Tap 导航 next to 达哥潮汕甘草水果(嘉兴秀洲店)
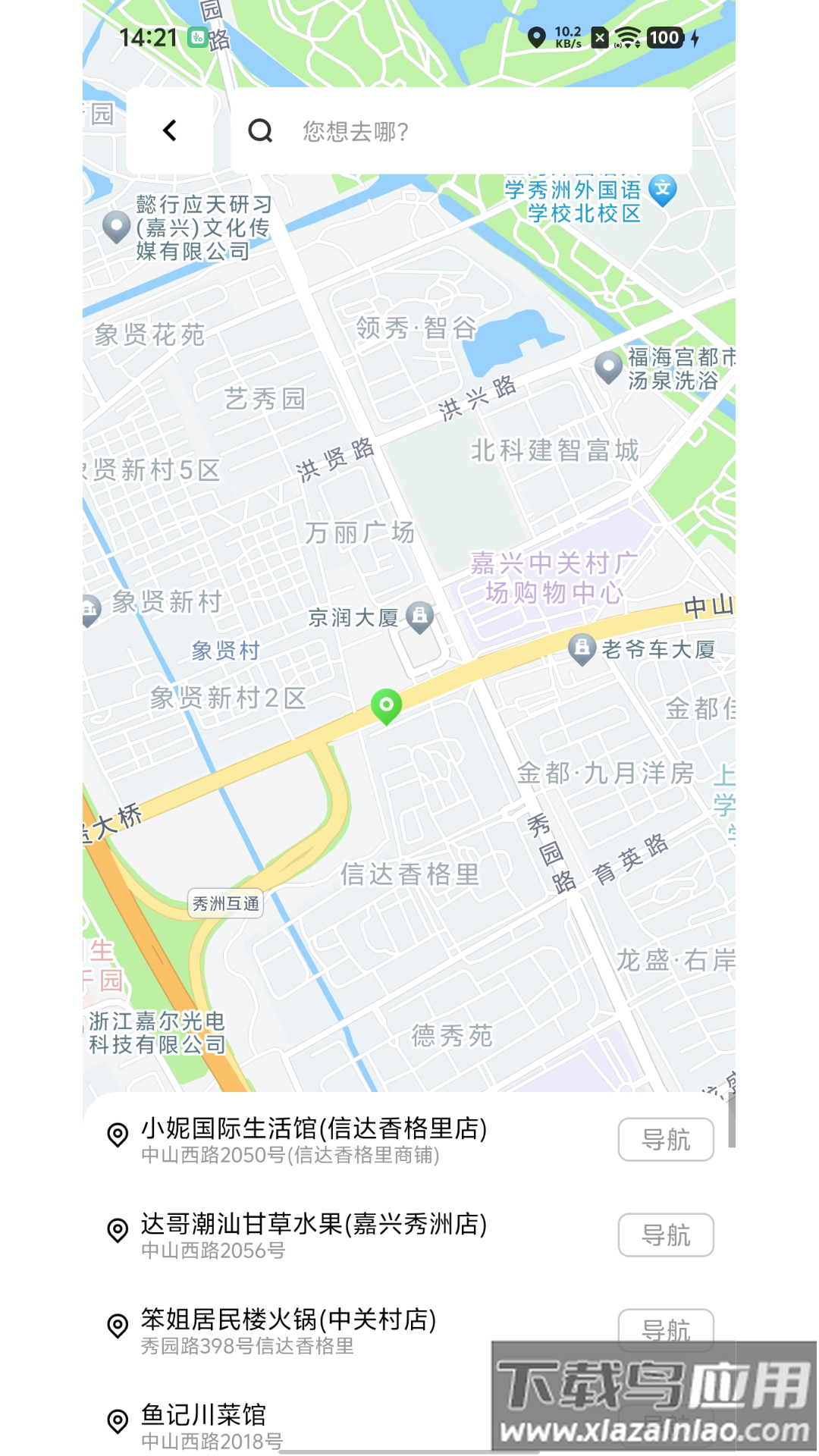This screenshot has width=819, height=1456. [666, 1235]
